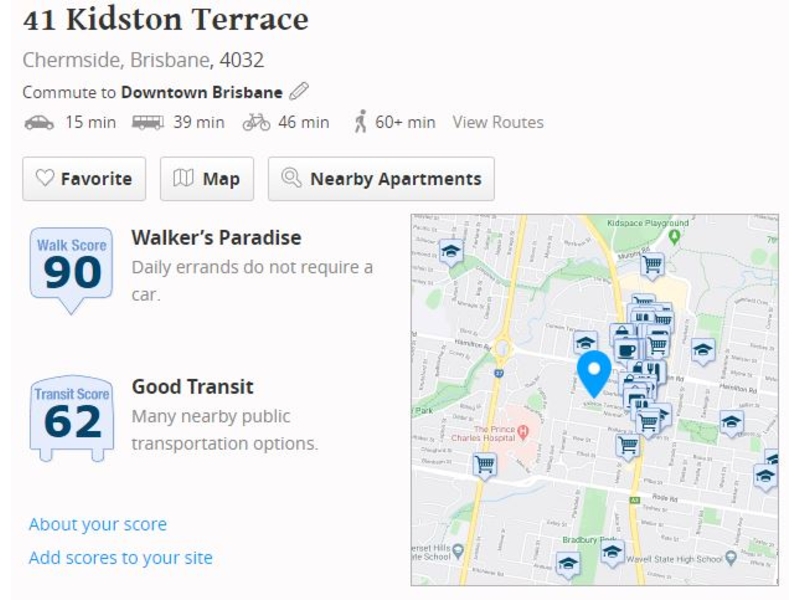The width and height of the screenshot is (800, 600).
Task: Open the Map button
Action: coord(207,179)
